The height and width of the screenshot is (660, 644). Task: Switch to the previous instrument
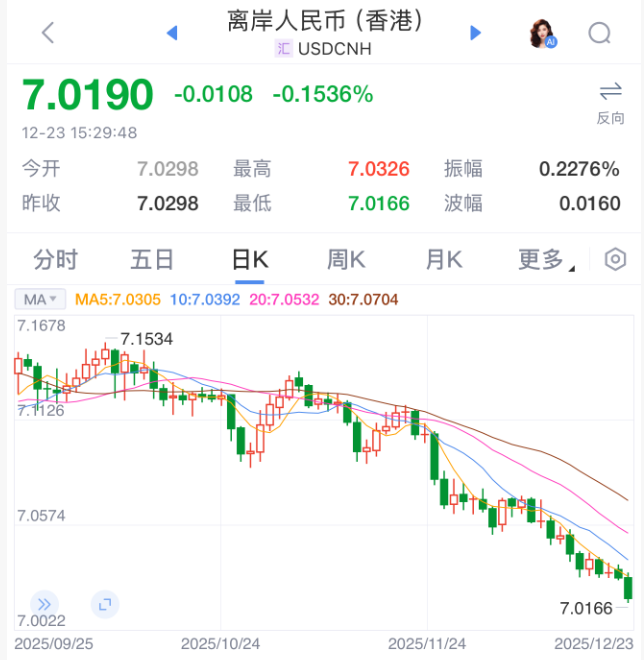point(172,33)
